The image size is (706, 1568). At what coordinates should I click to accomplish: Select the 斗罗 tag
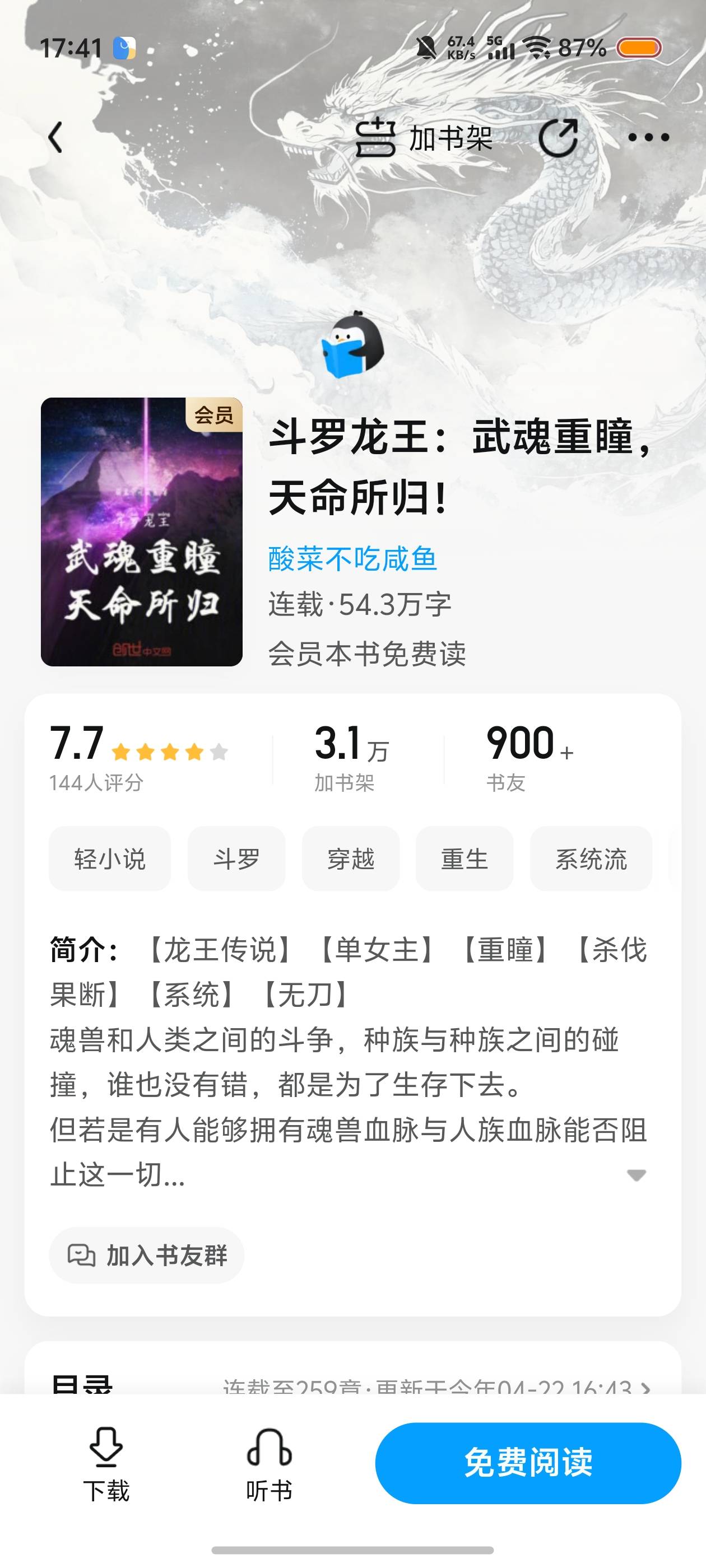(x=236, y=859)
